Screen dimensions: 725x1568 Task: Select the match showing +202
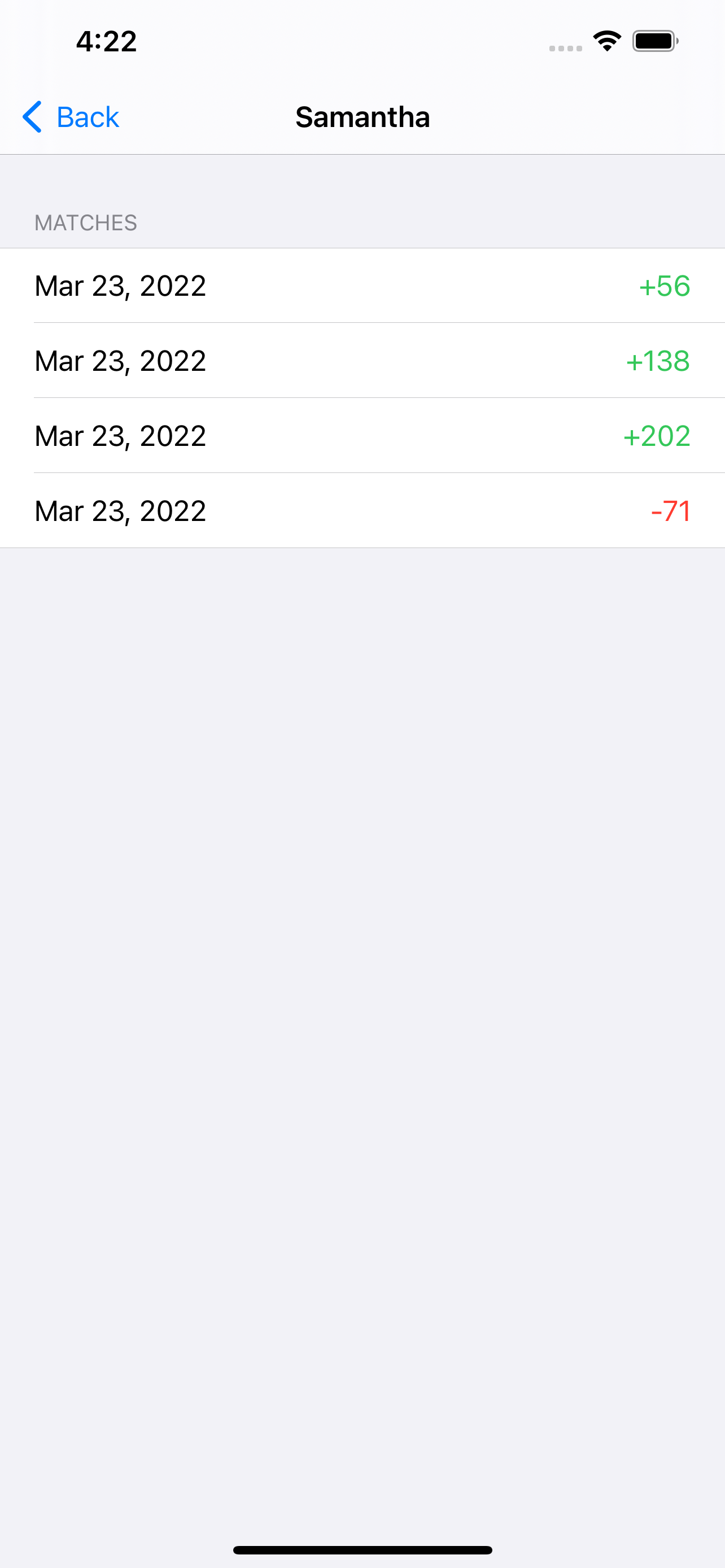click(362, 435)
